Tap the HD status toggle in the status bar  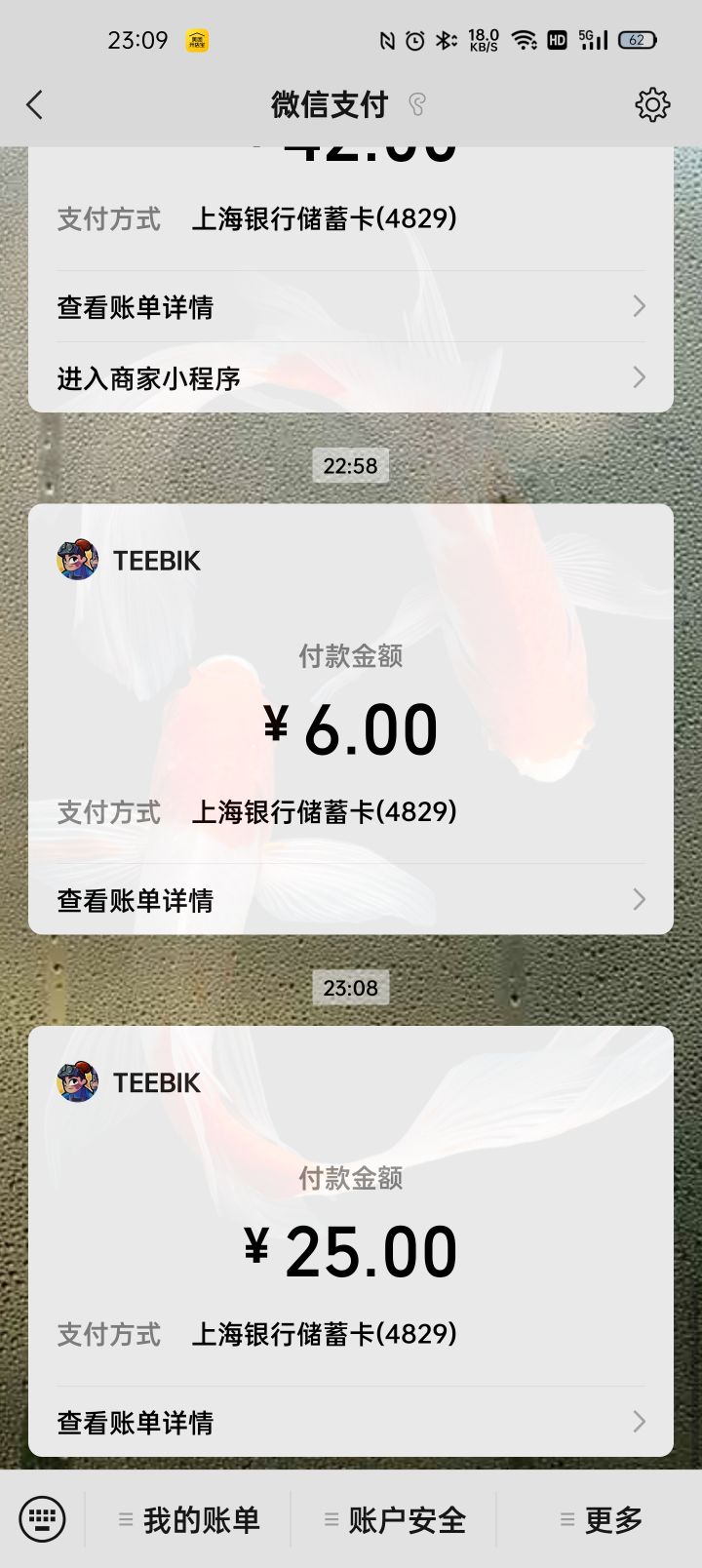pos(558,40)
